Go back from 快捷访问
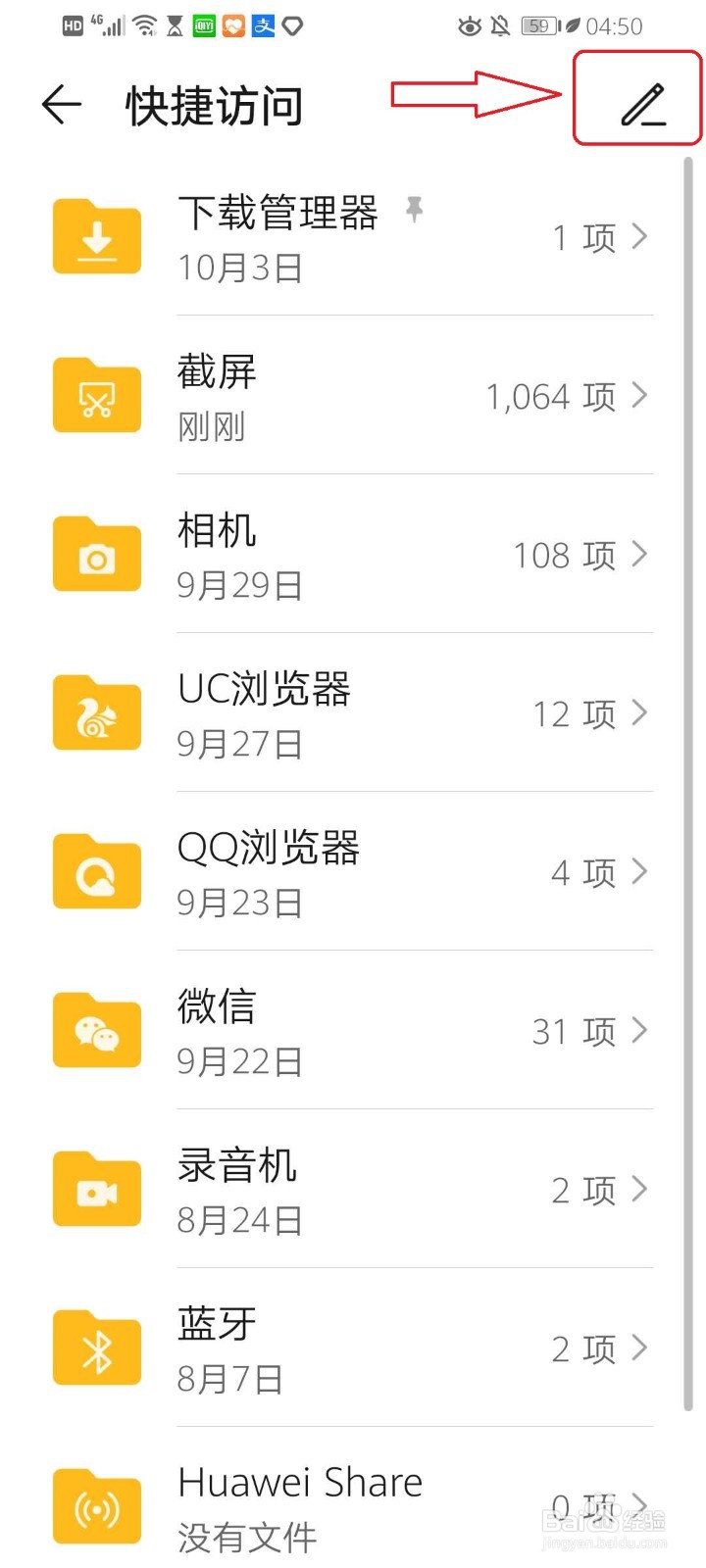The height and width of the screenshot is (1568, 706). 61,104
